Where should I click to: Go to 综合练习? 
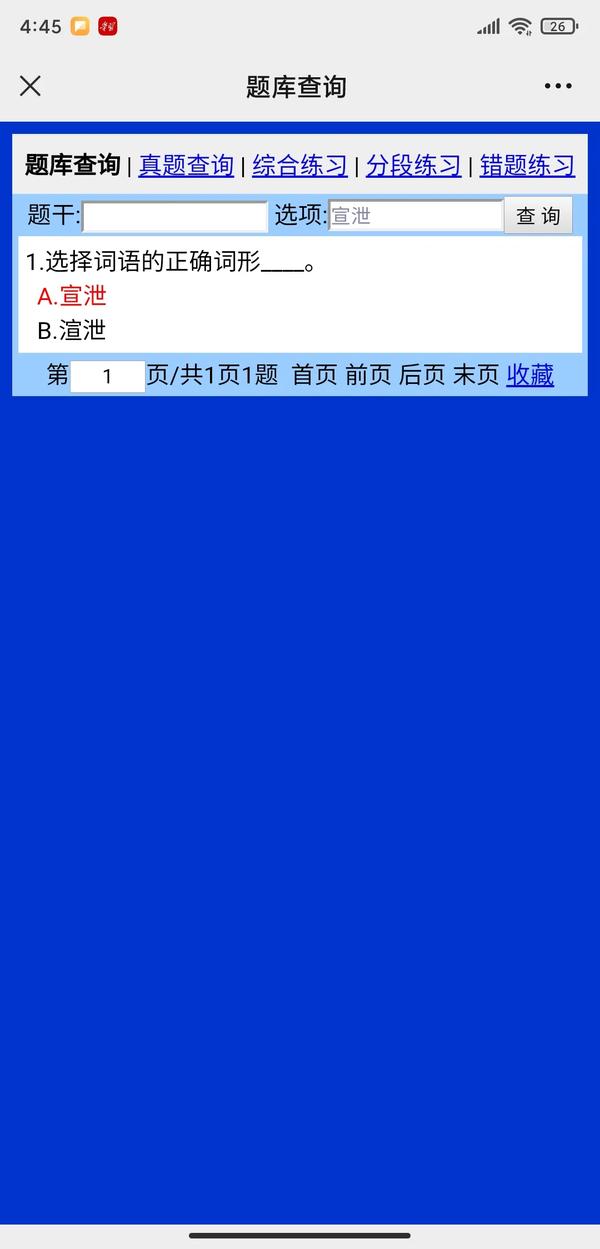pyautogui.click(x=300, y=165)
